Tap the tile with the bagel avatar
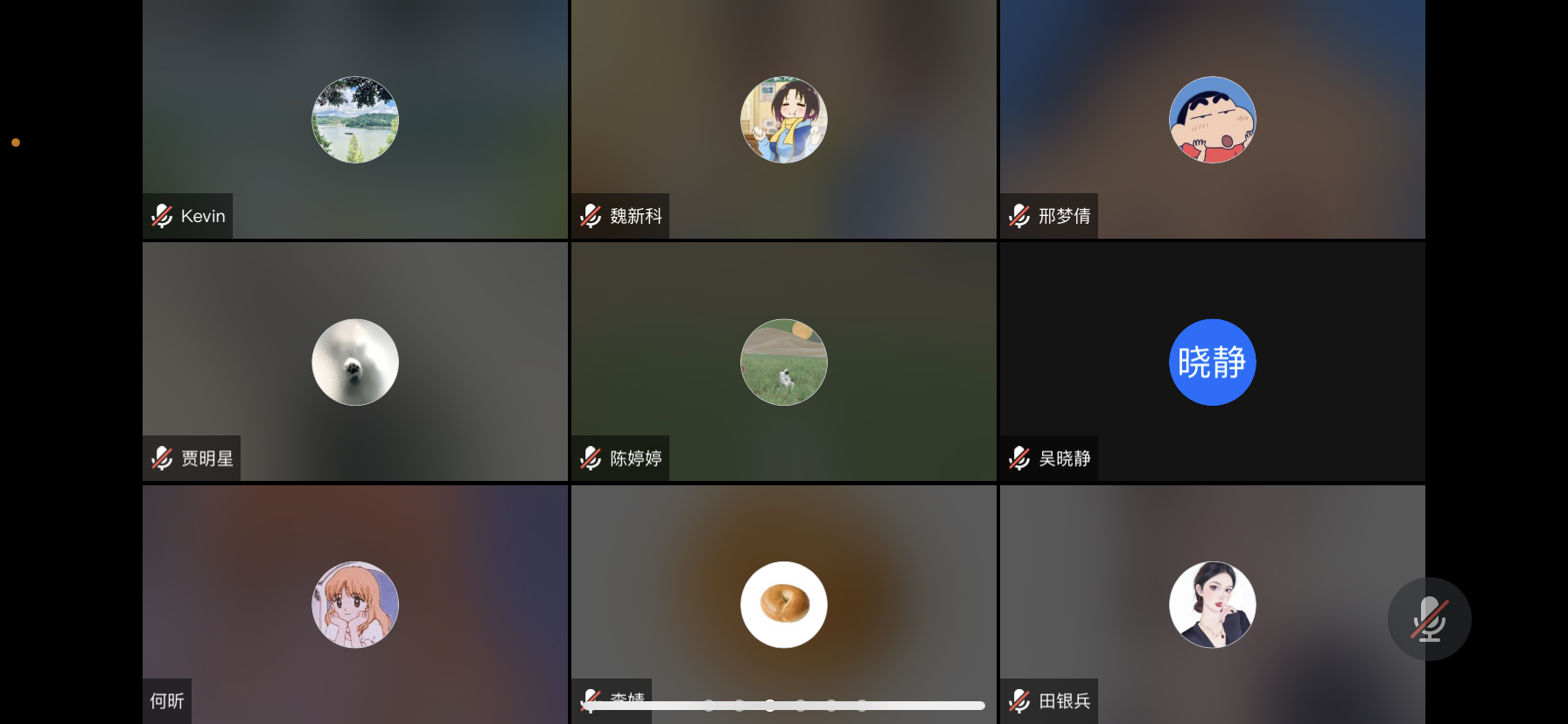 pyautogui.click(x=783, y=604)
